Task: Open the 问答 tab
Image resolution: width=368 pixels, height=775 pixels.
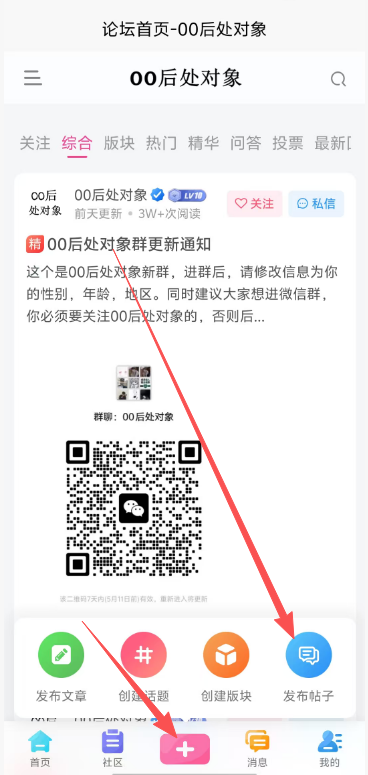Action: point(245,143)
